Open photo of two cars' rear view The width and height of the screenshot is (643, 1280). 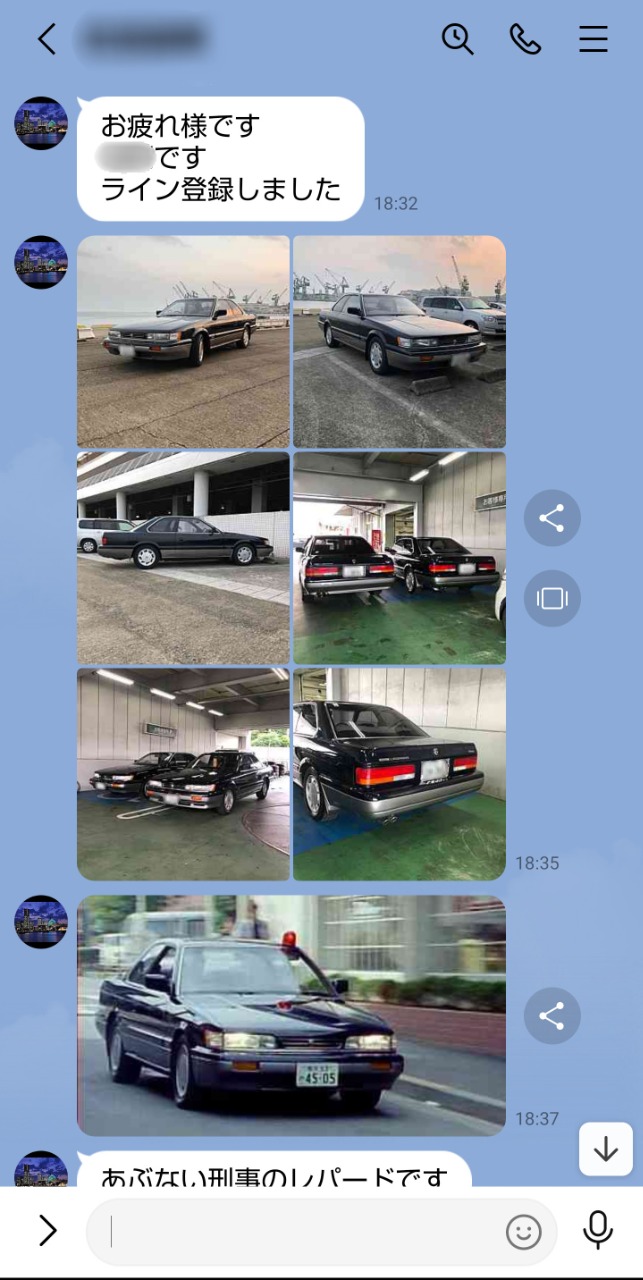[x=399, y=558]
